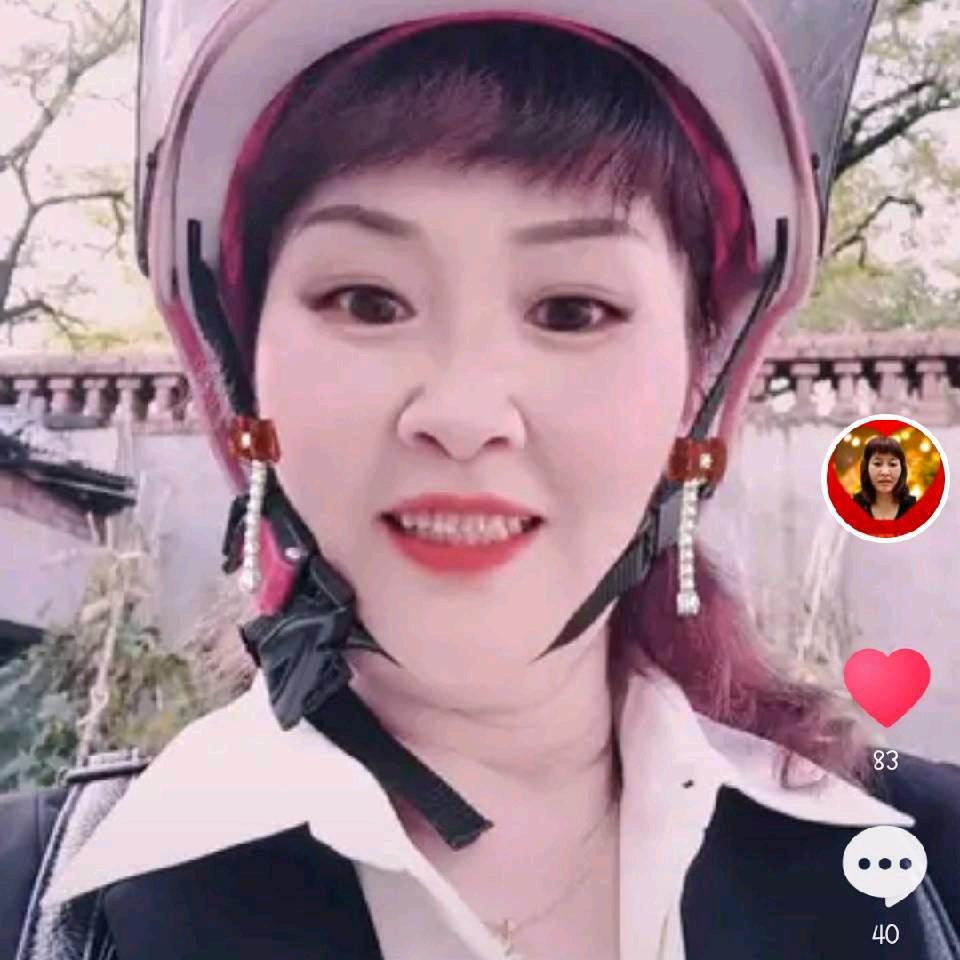Open the comments bubble
The height and width of the screenshot is (960, 960).
(885, 866)
